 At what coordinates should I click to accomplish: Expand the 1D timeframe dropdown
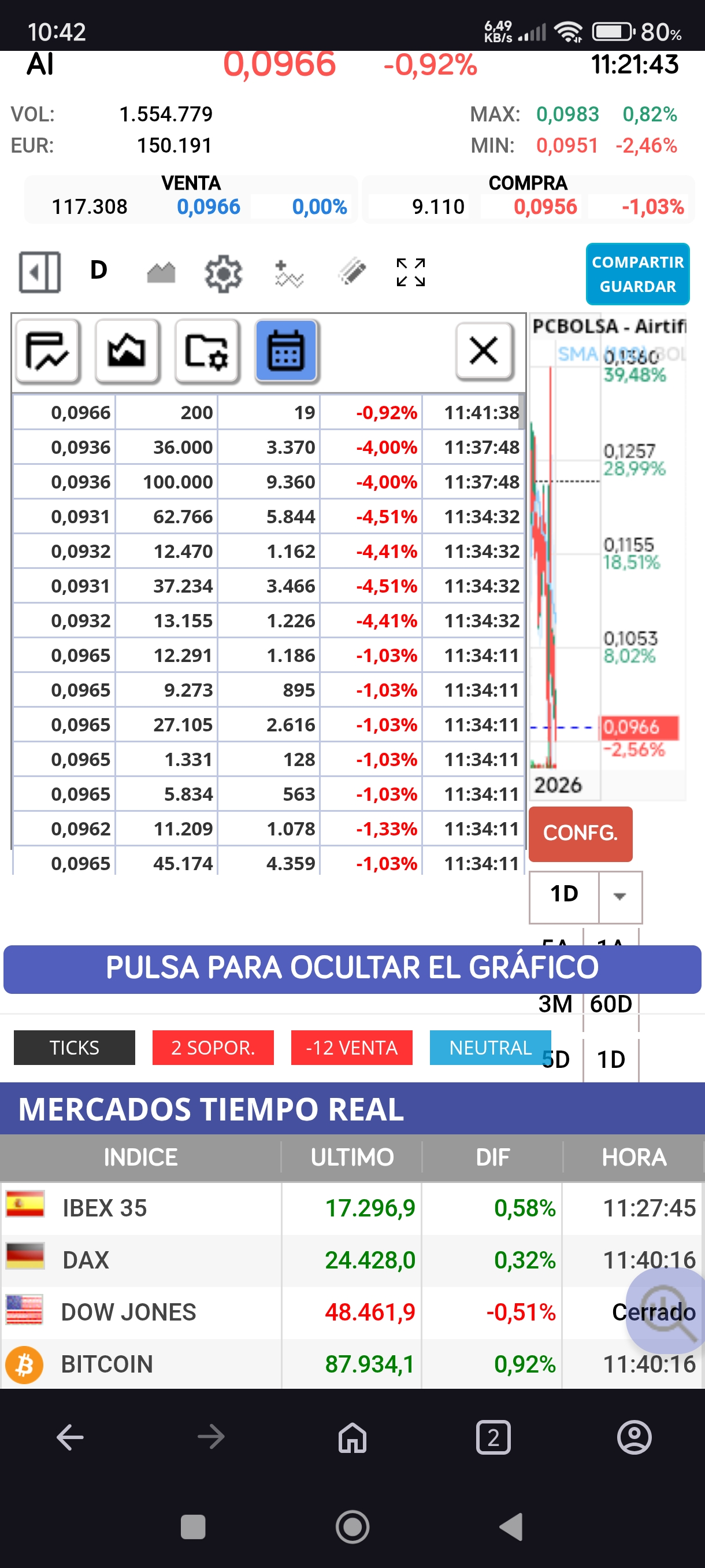coord(619,896)
